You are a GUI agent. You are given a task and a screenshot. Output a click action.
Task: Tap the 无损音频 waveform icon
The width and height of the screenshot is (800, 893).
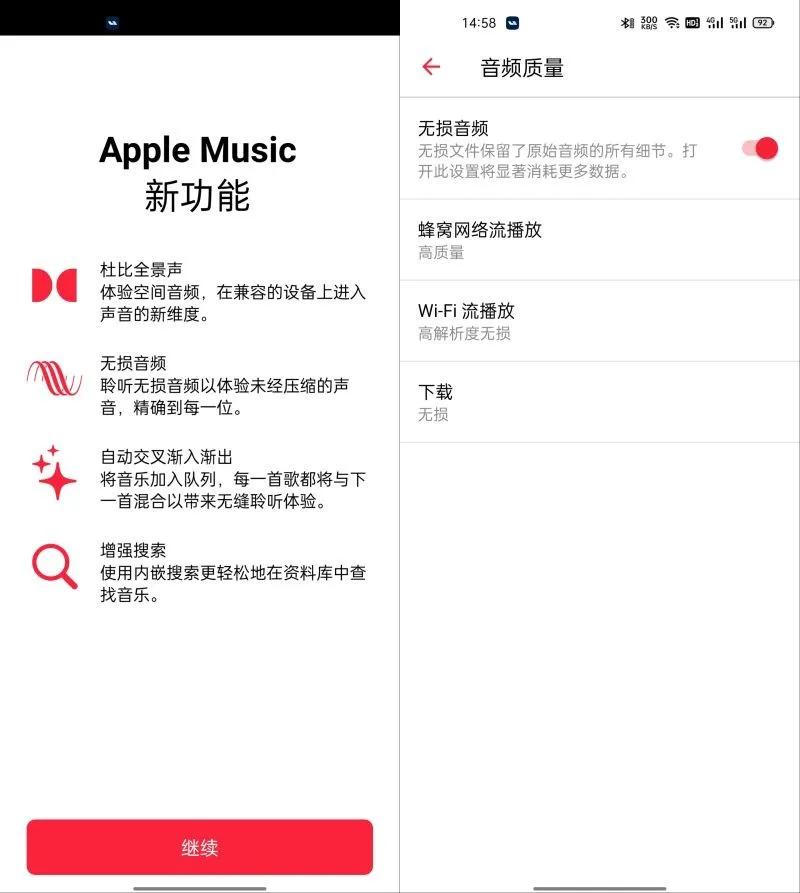[55, 377]
